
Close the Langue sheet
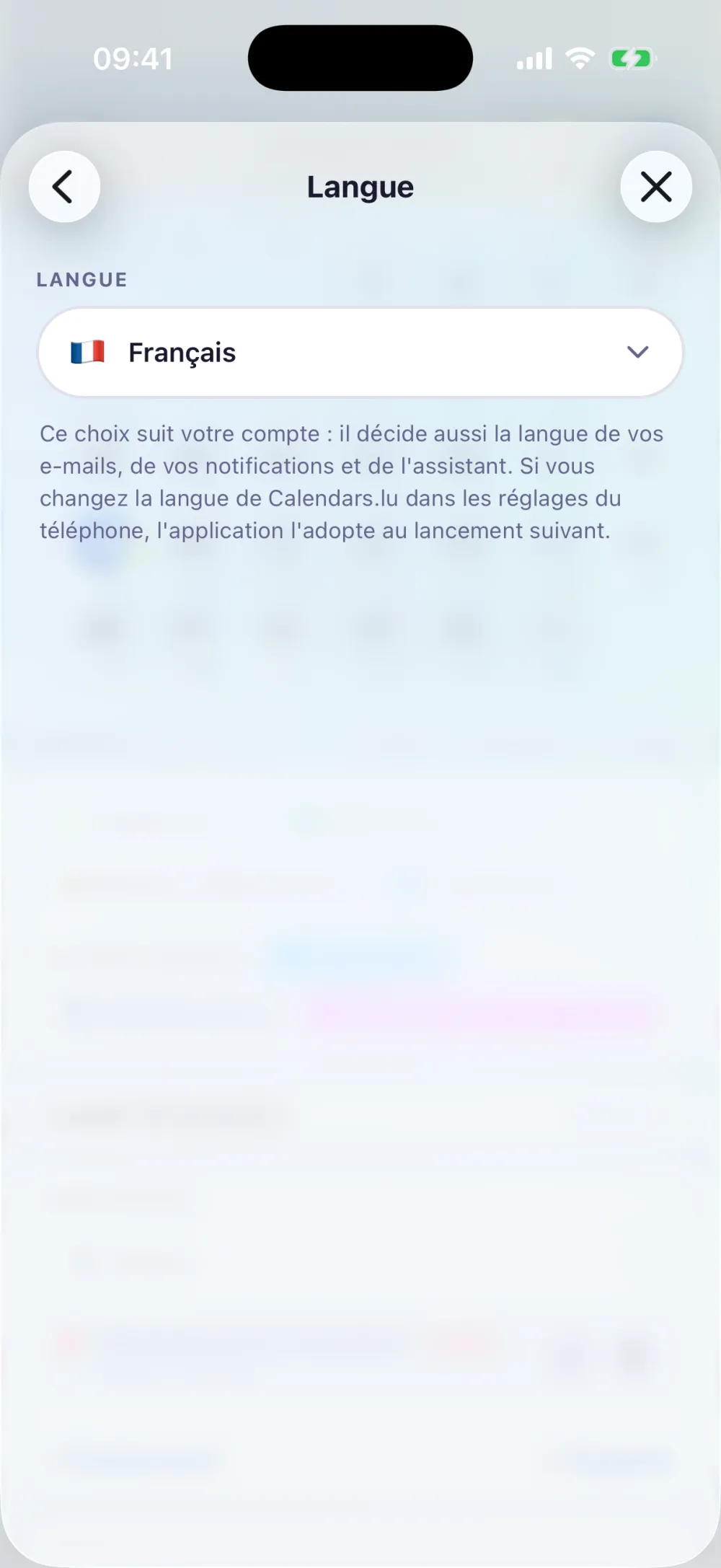click(656, 187)
